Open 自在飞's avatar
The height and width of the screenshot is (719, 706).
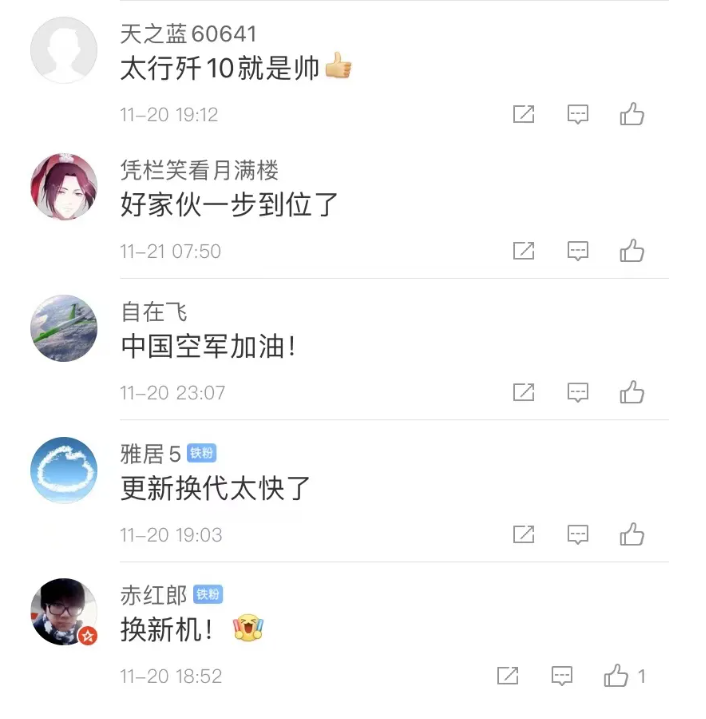point(65,329)
